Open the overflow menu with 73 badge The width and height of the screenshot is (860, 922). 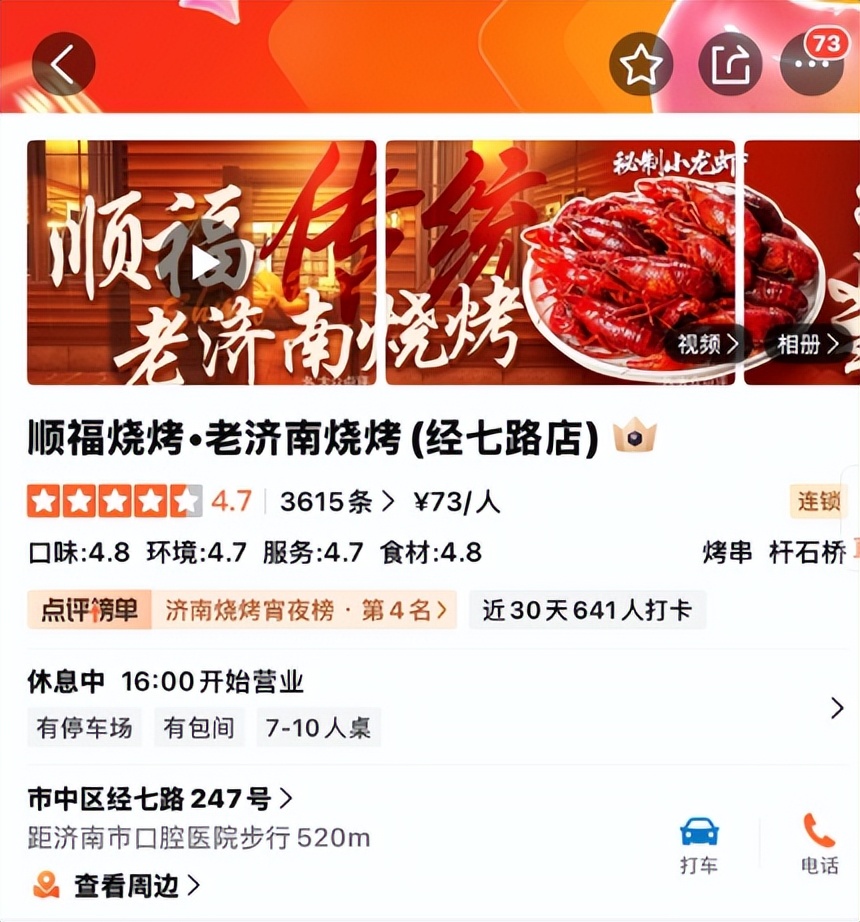pos(811,66)
